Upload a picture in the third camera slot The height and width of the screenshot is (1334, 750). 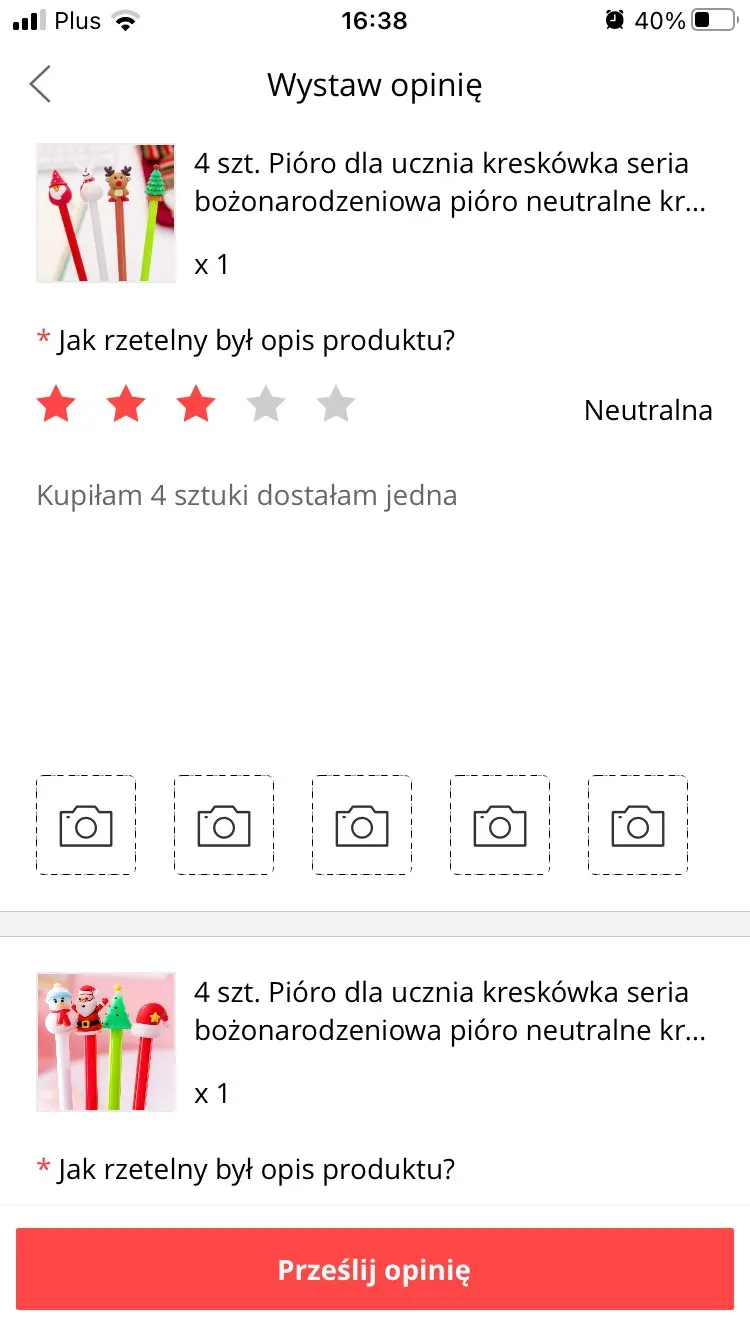point(362,826)
